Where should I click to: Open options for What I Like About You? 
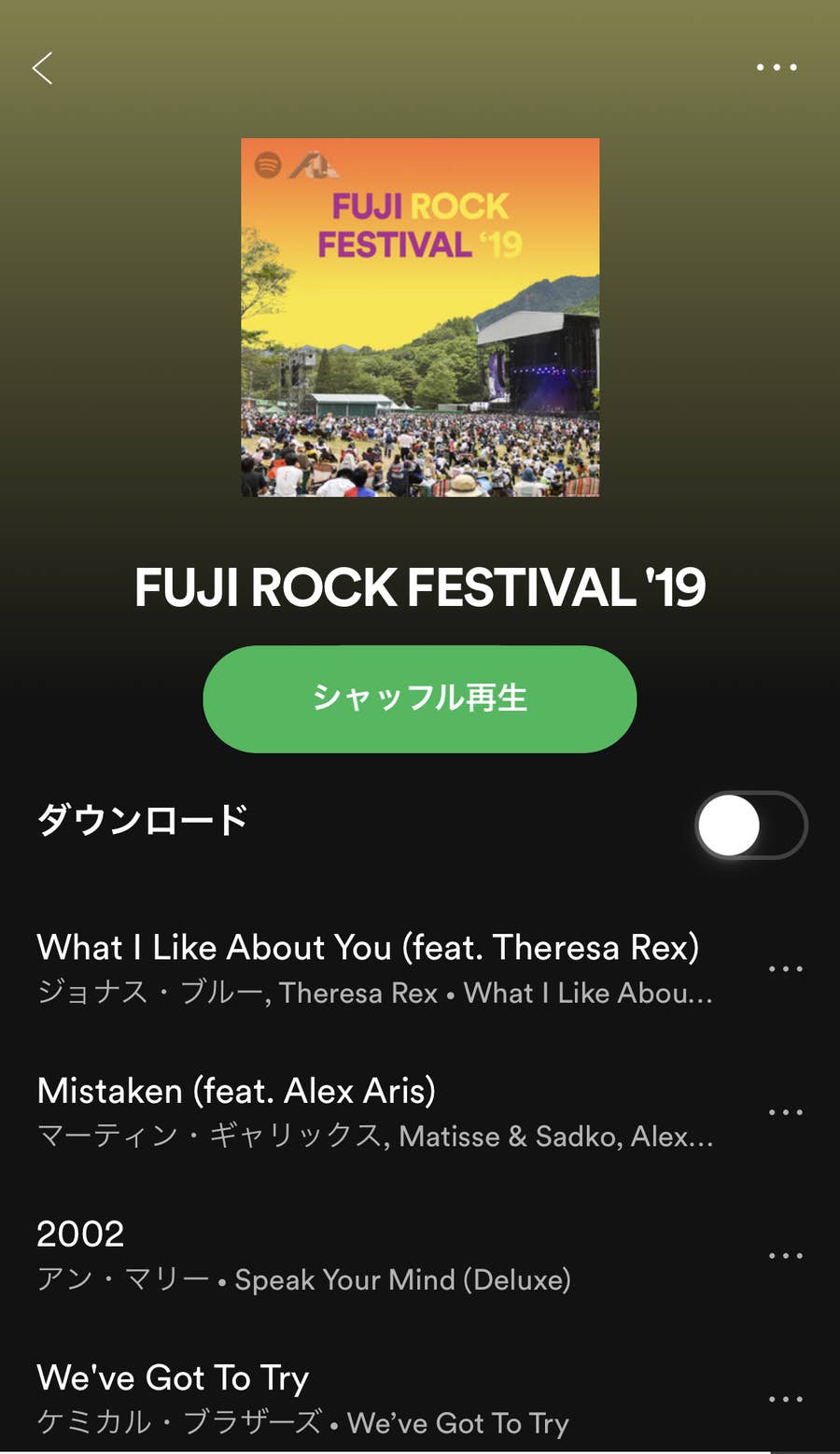click(785, 969)
